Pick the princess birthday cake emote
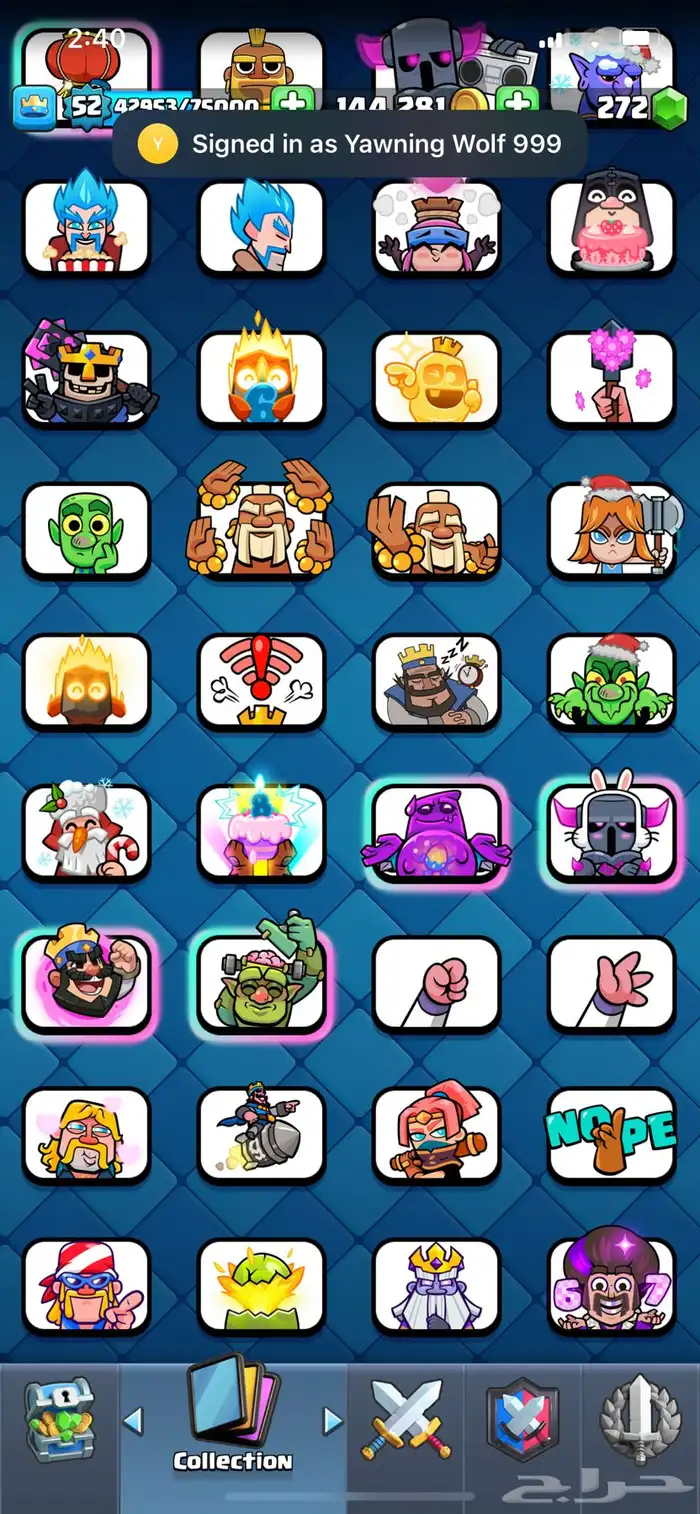 click(x=611, y=228)
